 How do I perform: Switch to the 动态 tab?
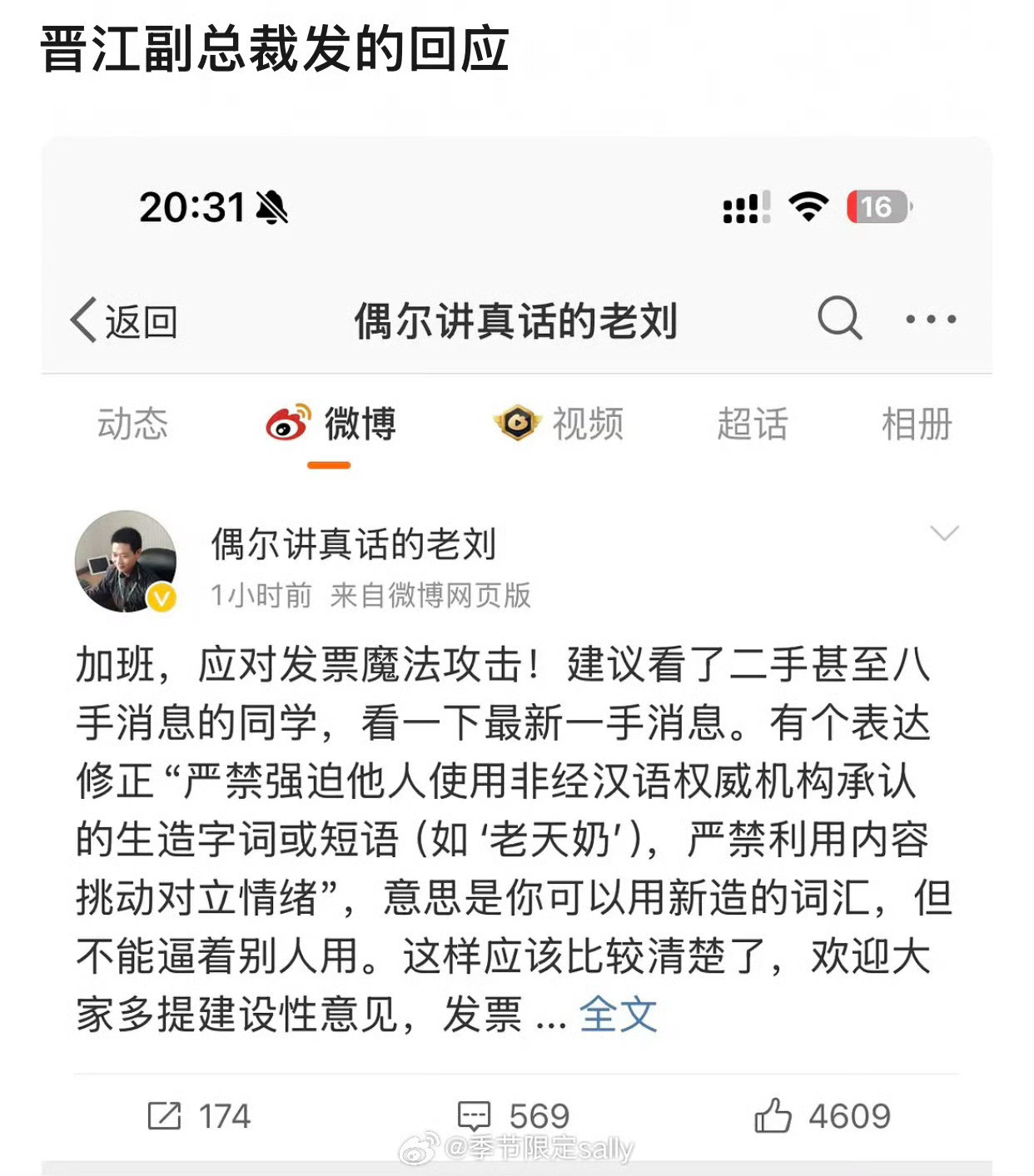click(x=133, y=425)
